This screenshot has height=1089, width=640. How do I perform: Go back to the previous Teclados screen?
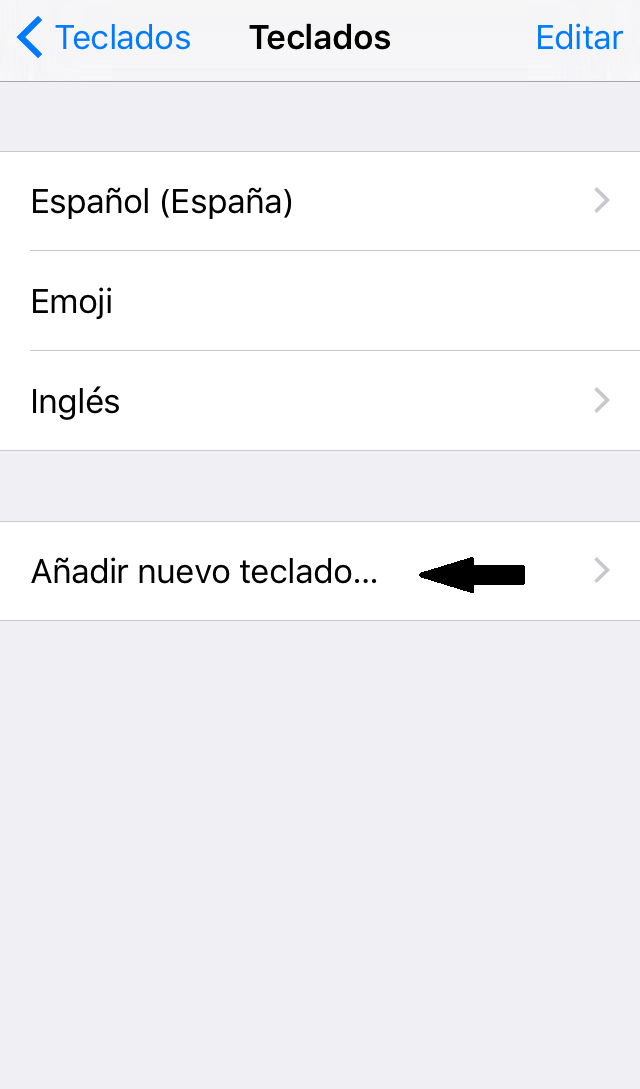[104, 38]
